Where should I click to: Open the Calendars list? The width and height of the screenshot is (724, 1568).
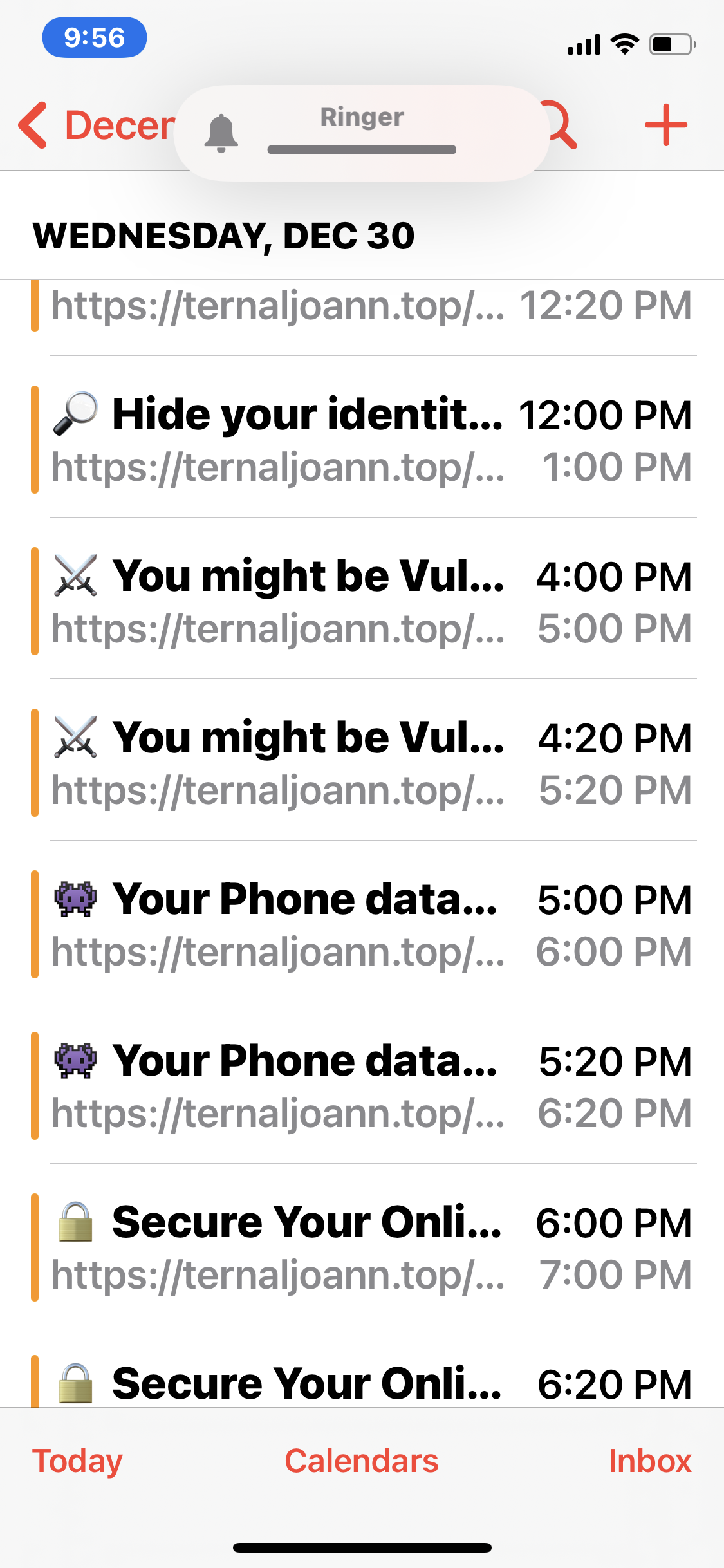coord(362,1460)
